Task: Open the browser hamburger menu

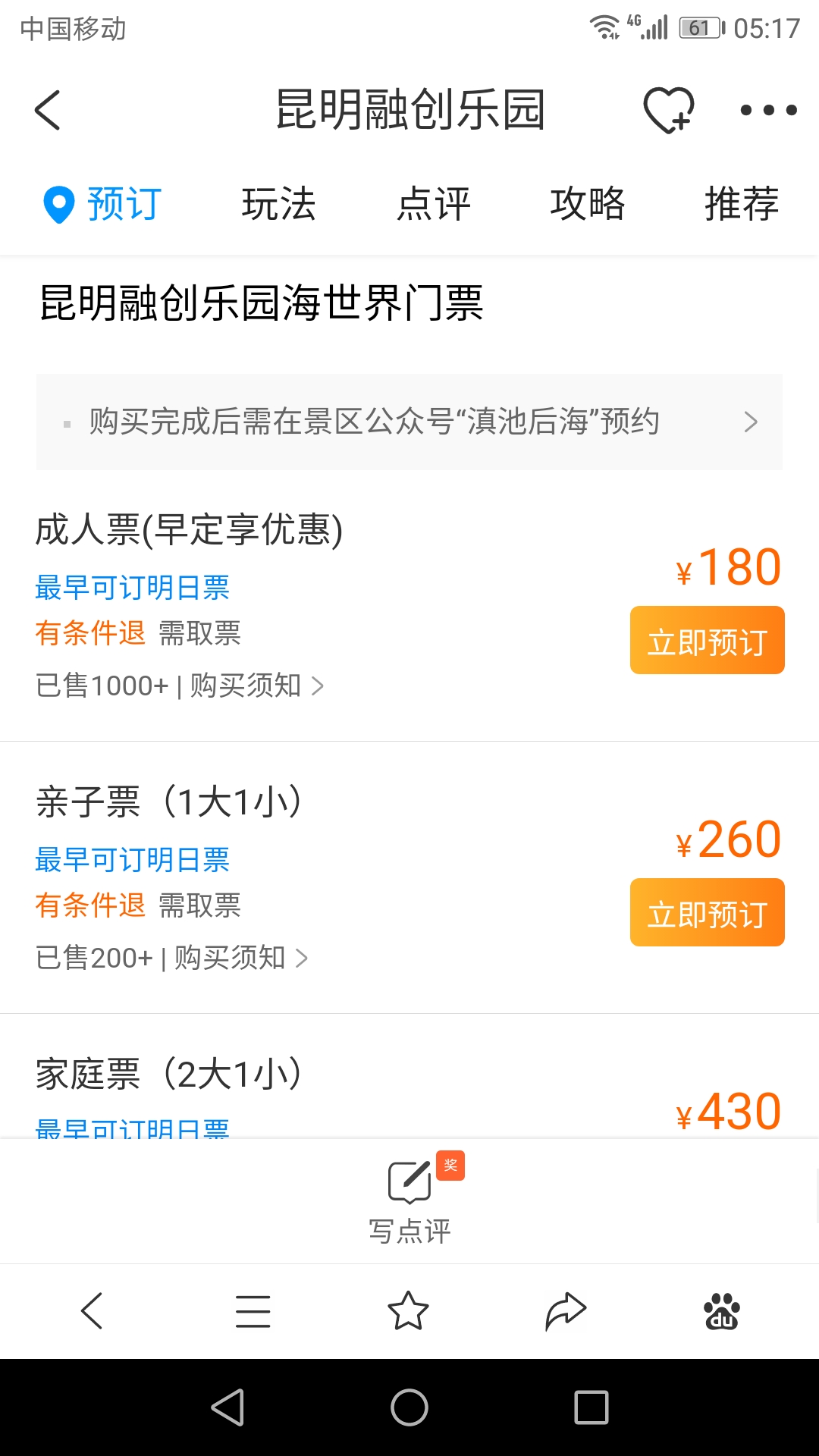Action: pyautogui.click(x=253, y=1311)
